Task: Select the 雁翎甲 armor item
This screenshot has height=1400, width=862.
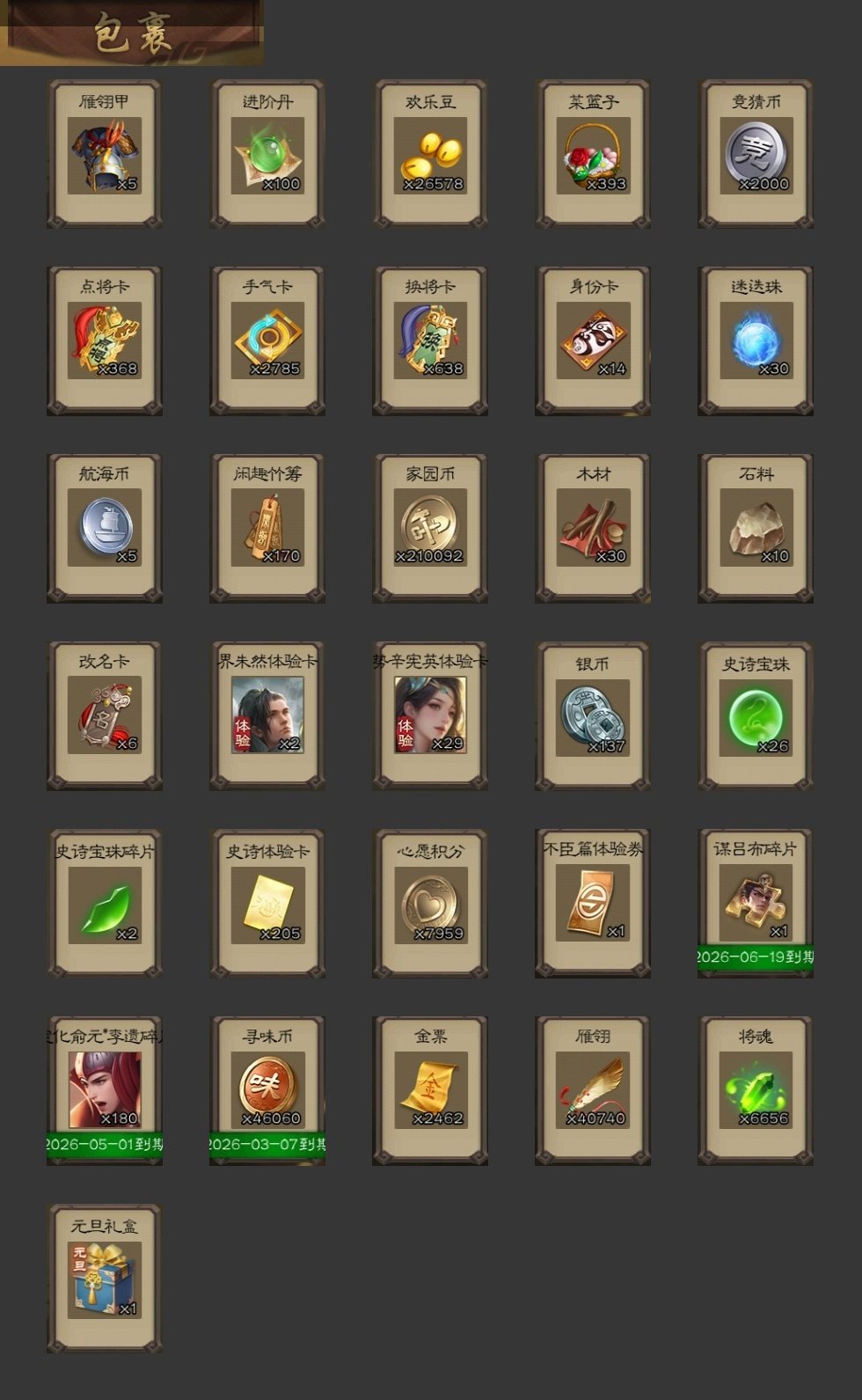Action: 105,157
